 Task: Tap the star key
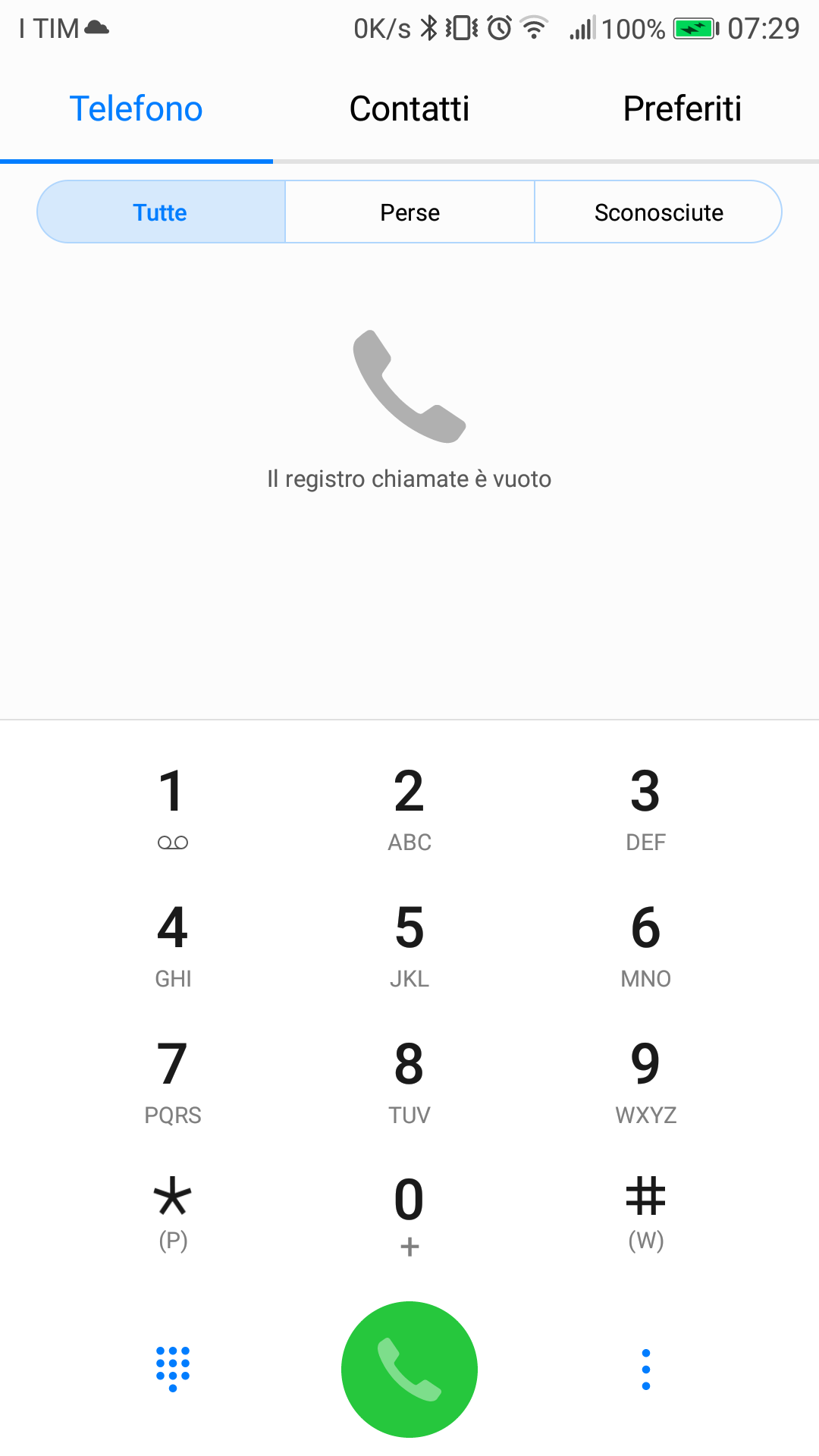click(173, 1213)
